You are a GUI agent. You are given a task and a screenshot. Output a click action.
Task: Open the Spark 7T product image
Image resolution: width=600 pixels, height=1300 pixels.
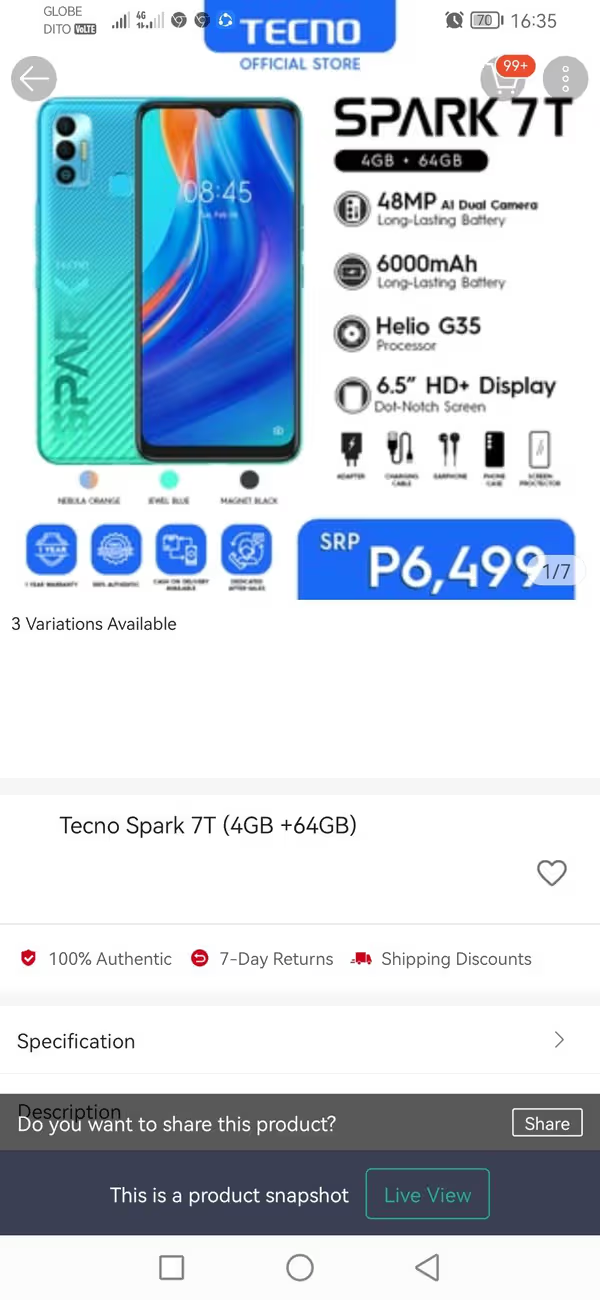pos(300,330)
